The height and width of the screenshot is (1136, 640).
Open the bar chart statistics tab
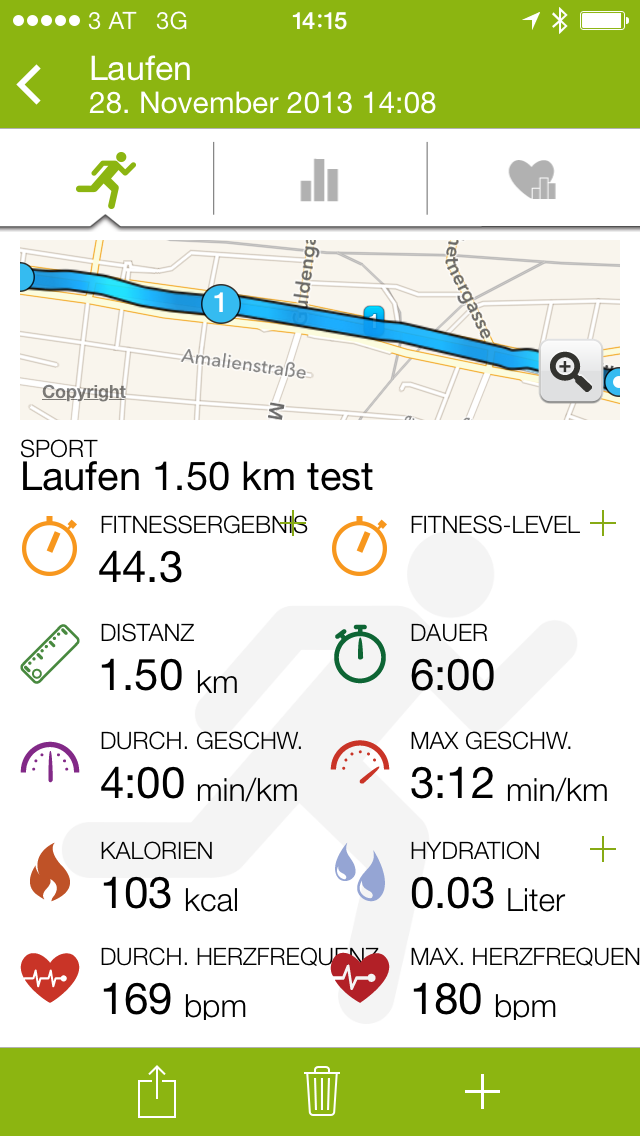(x=320, y=180)
